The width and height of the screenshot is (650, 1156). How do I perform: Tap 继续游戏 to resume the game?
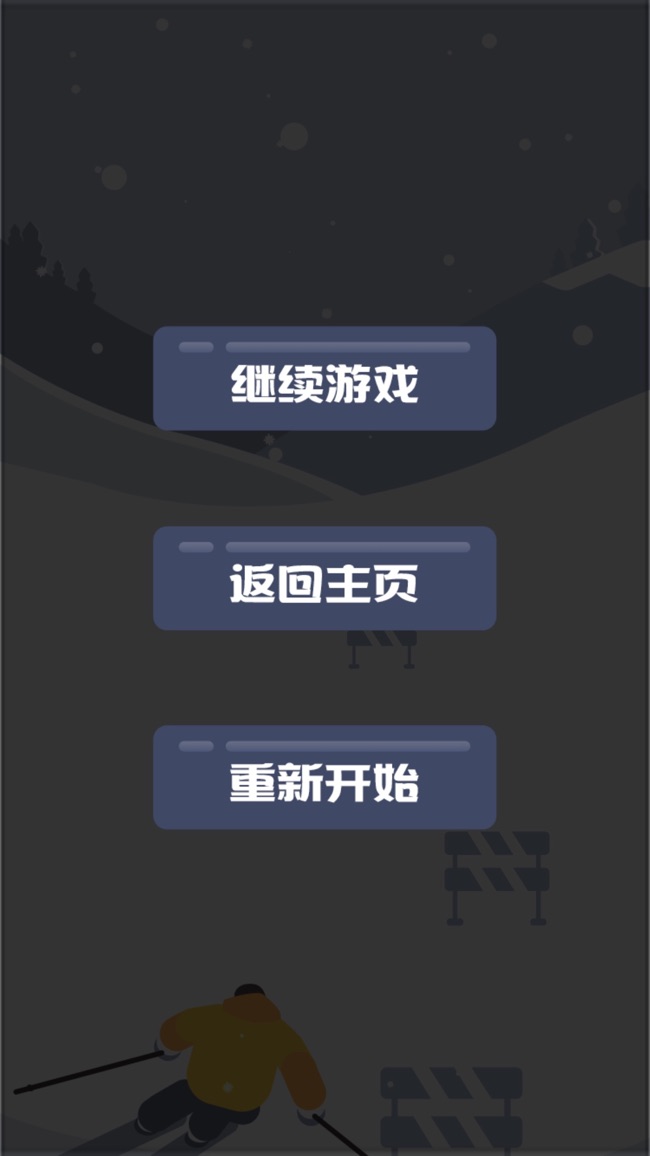324,379
